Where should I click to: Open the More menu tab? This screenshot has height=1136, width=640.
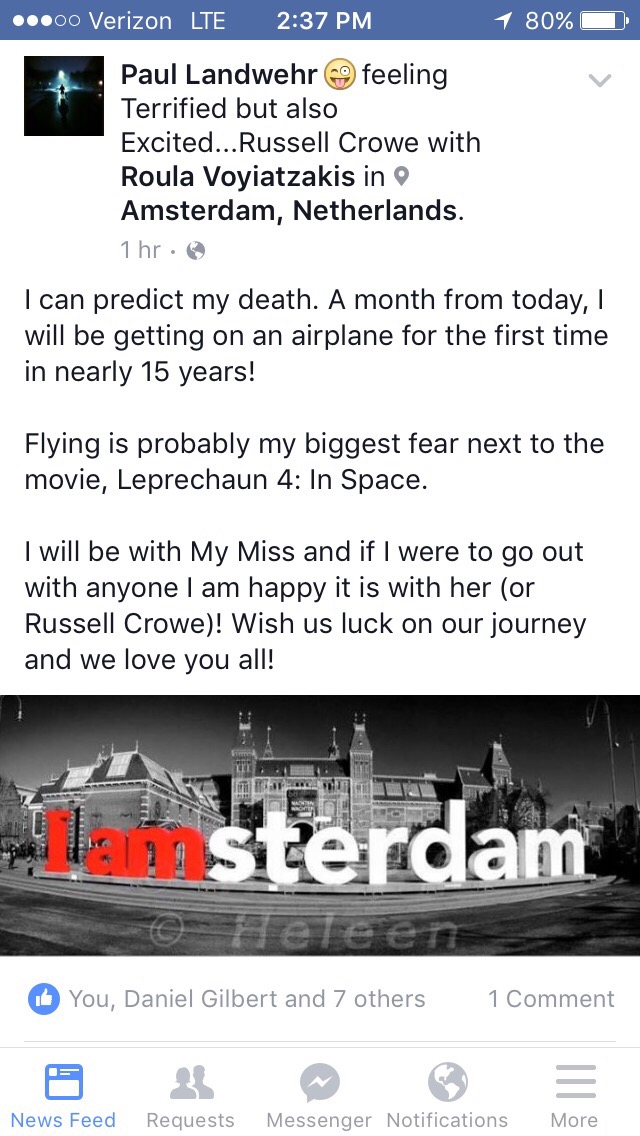(575, 1094)
